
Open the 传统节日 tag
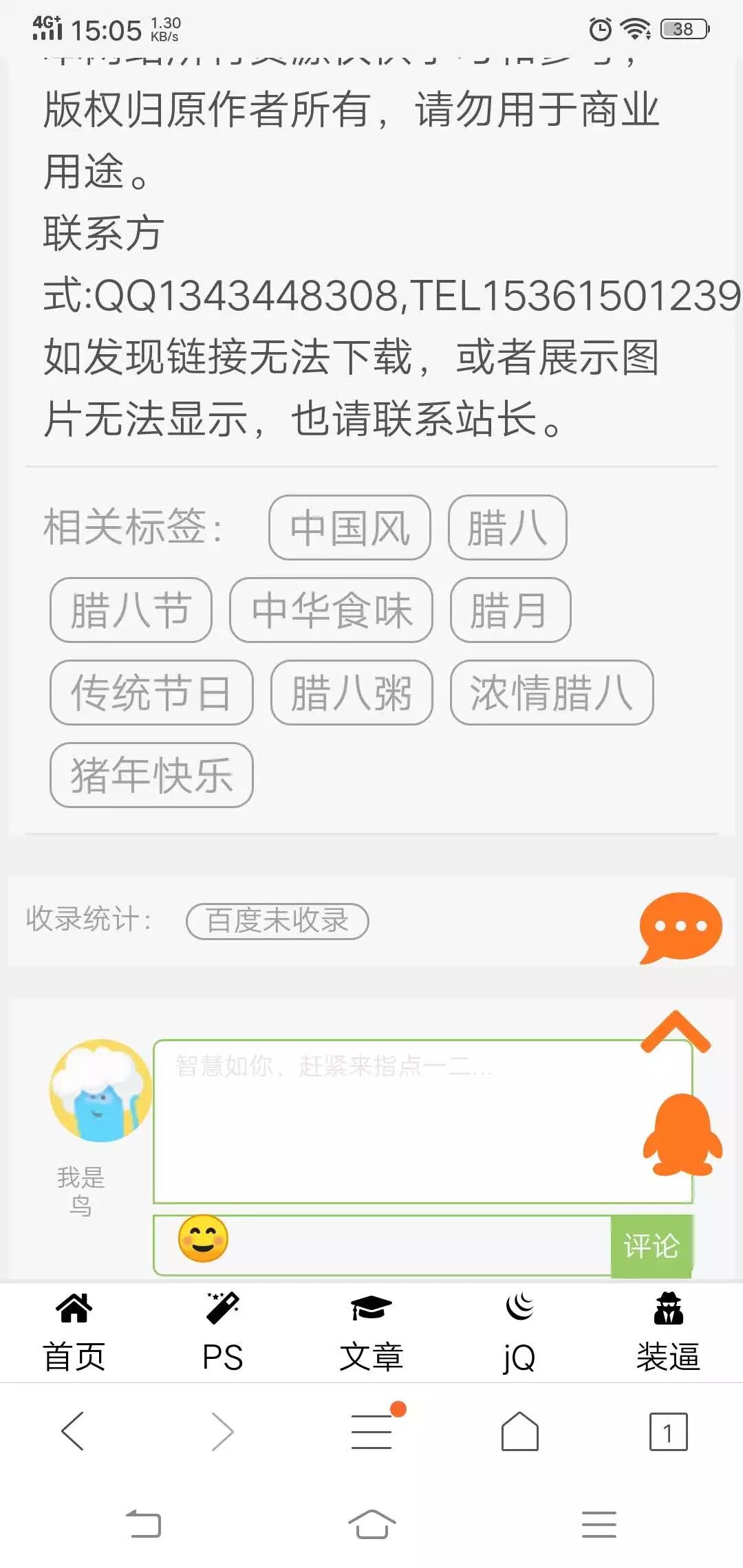tap(151, 693)
